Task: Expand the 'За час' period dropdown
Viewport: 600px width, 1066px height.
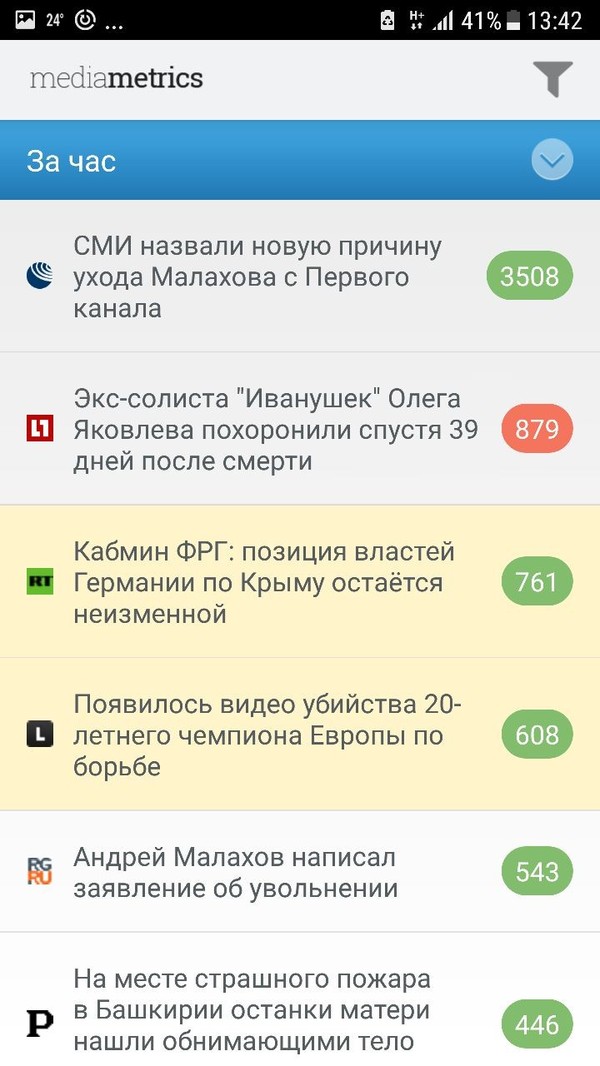Action: 552,160
